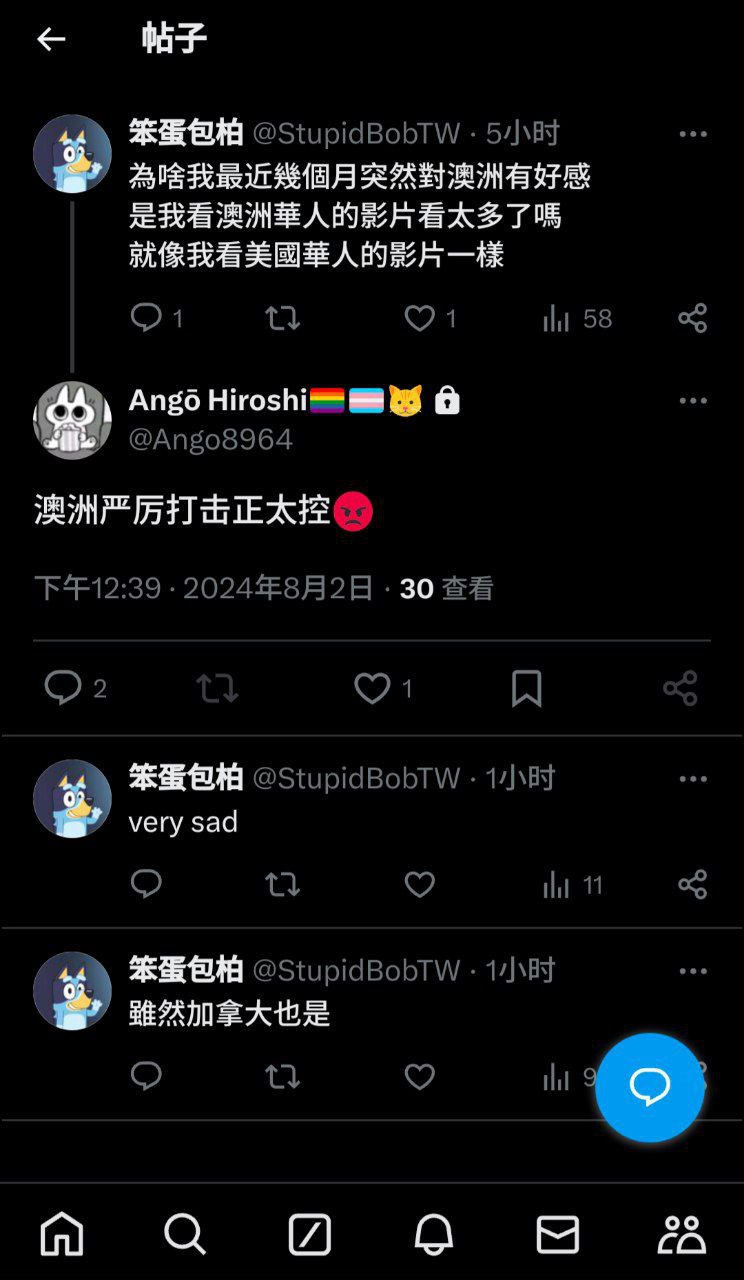Share the top post by 笨蛋包柏
The image size is (744, 1280).
point(692,318)
